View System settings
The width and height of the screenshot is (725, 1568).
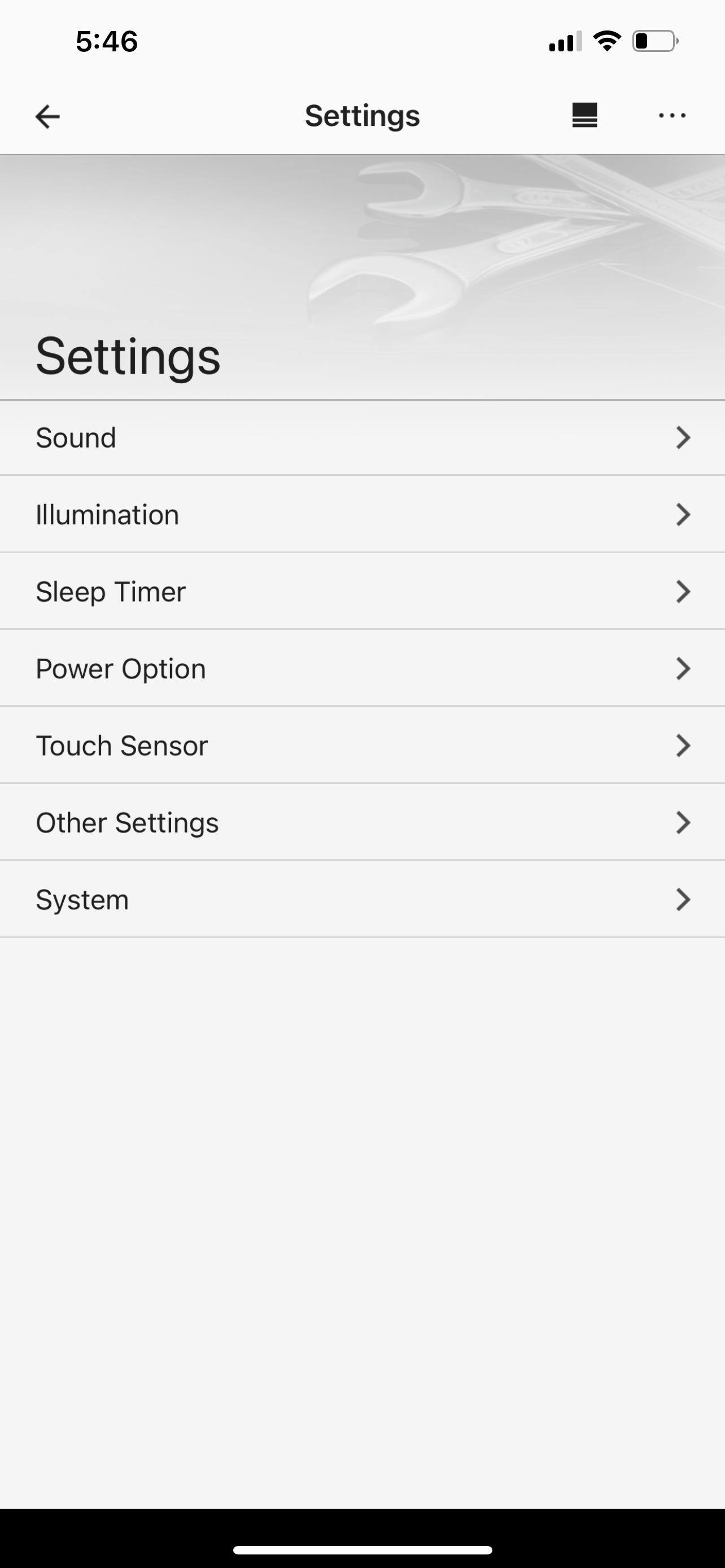[362, 900]
